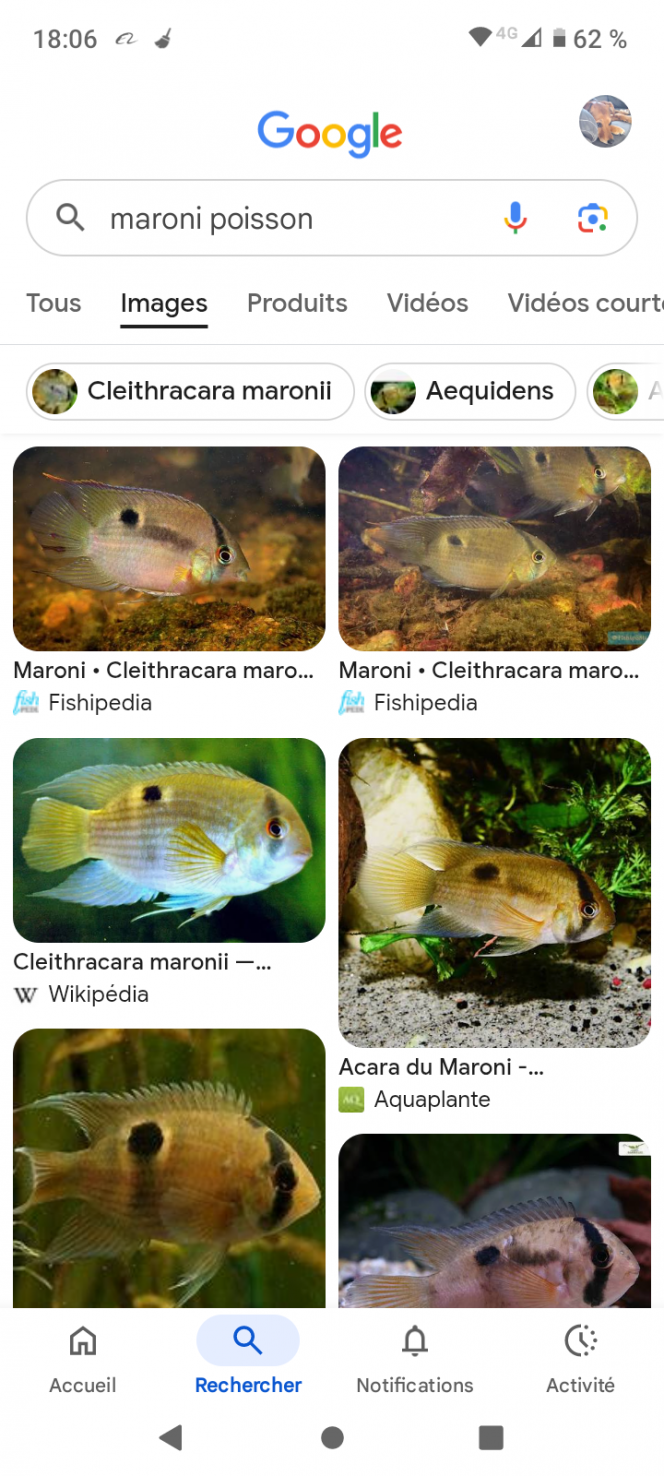Tap the Rechercher bottom tab
Image resolution: width=664 pixels, height=1476 pixels.
[248, 1358]
